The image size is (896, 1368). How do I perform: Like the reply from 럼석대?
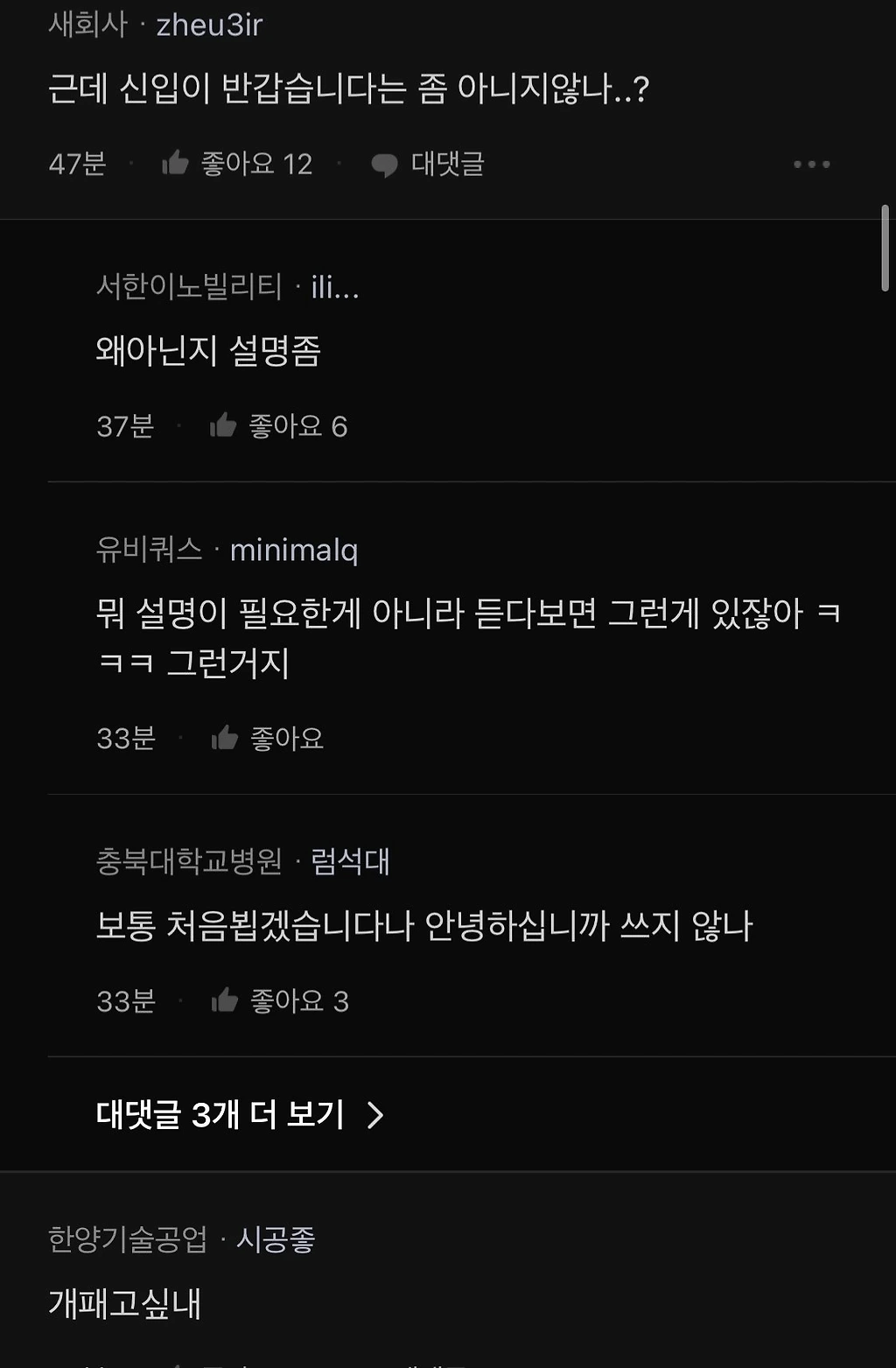pyautogui.click(x=280, y=1001)
